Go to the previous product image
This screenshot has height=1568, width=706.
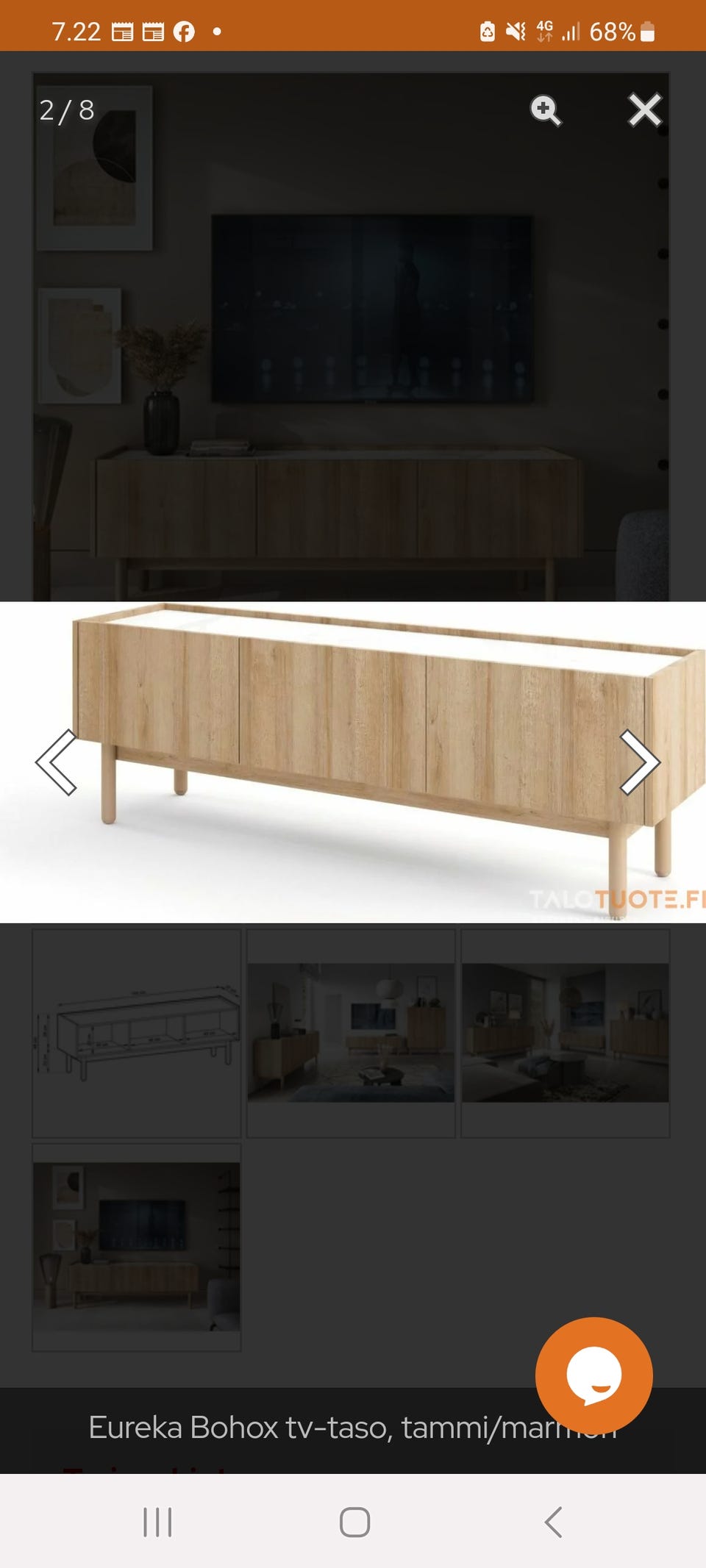click(x=57, y=762)
